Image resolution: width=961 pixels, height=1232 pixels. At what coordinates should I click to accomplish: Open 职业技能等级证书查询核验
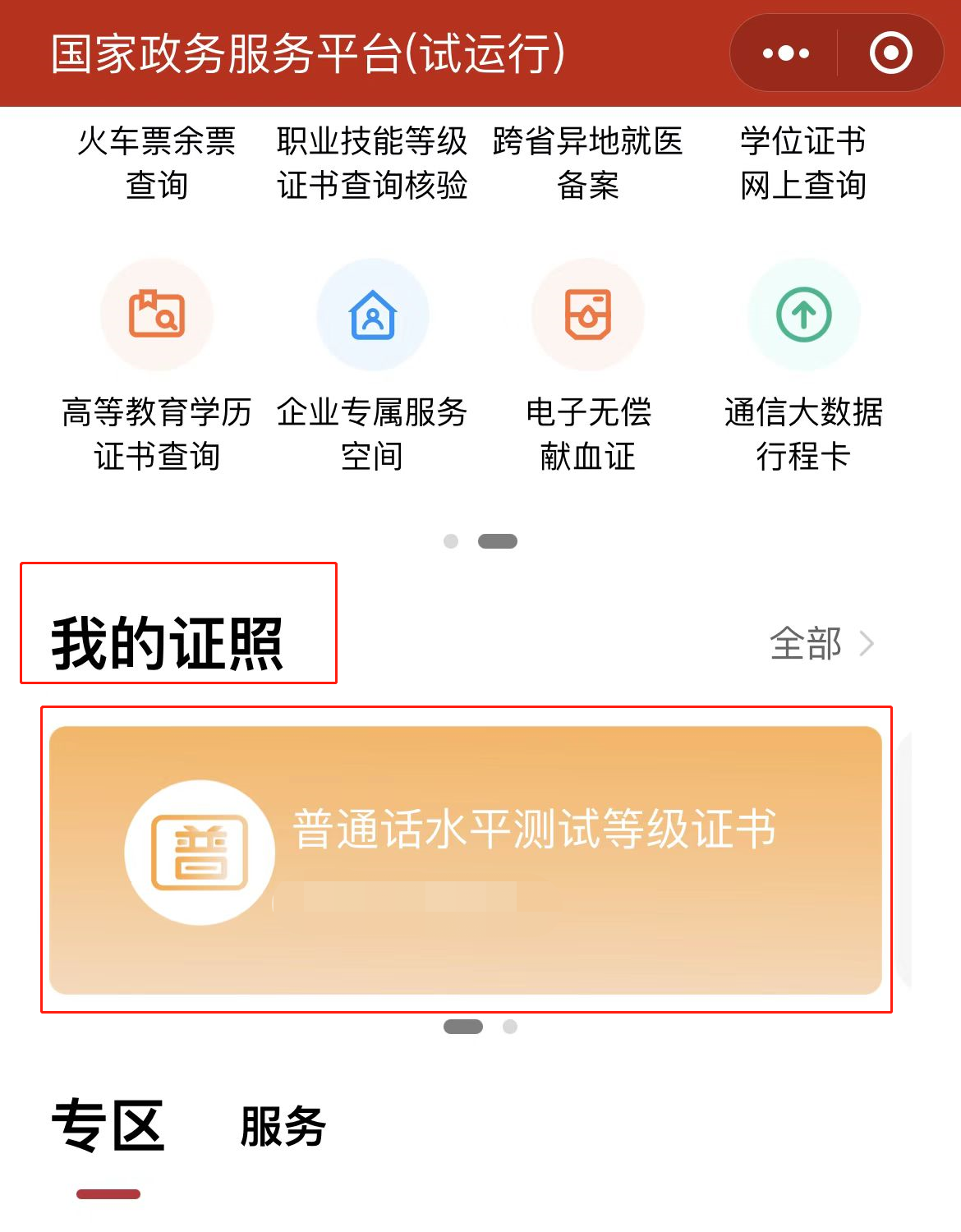tap(372, 163)
